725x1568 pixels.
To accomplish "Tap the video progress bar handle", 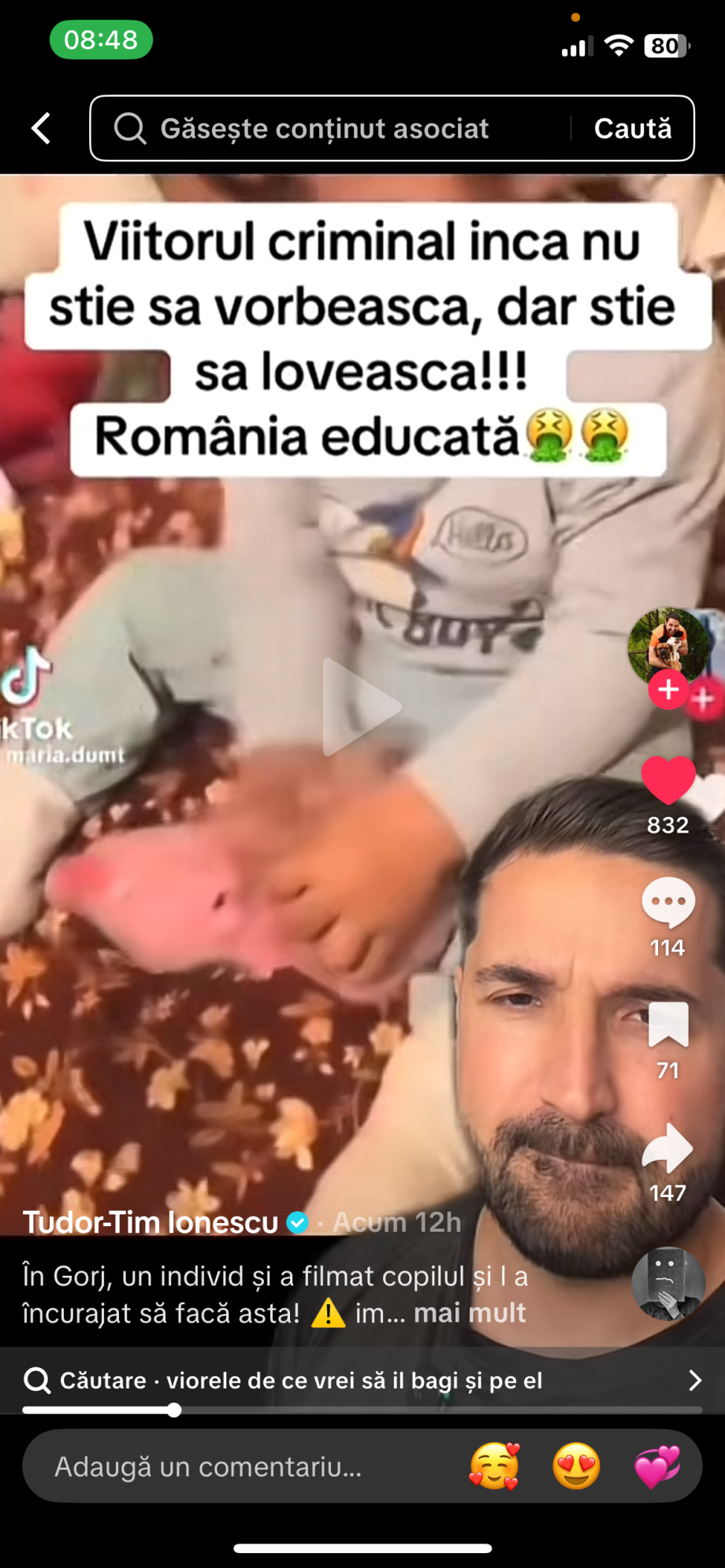I will point(174,1410).
